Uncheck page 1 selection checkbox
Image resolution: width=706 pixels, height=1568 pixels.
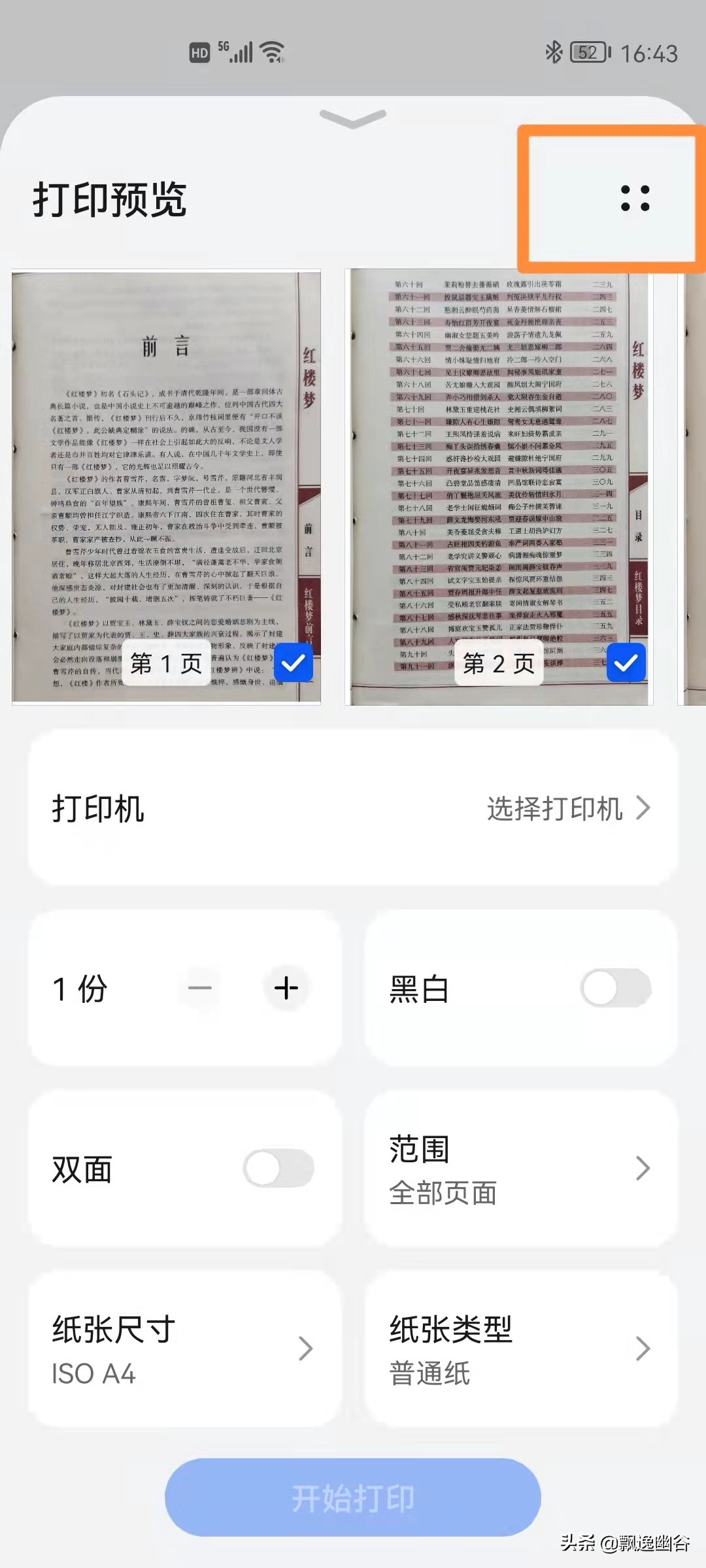click(292, 662)
